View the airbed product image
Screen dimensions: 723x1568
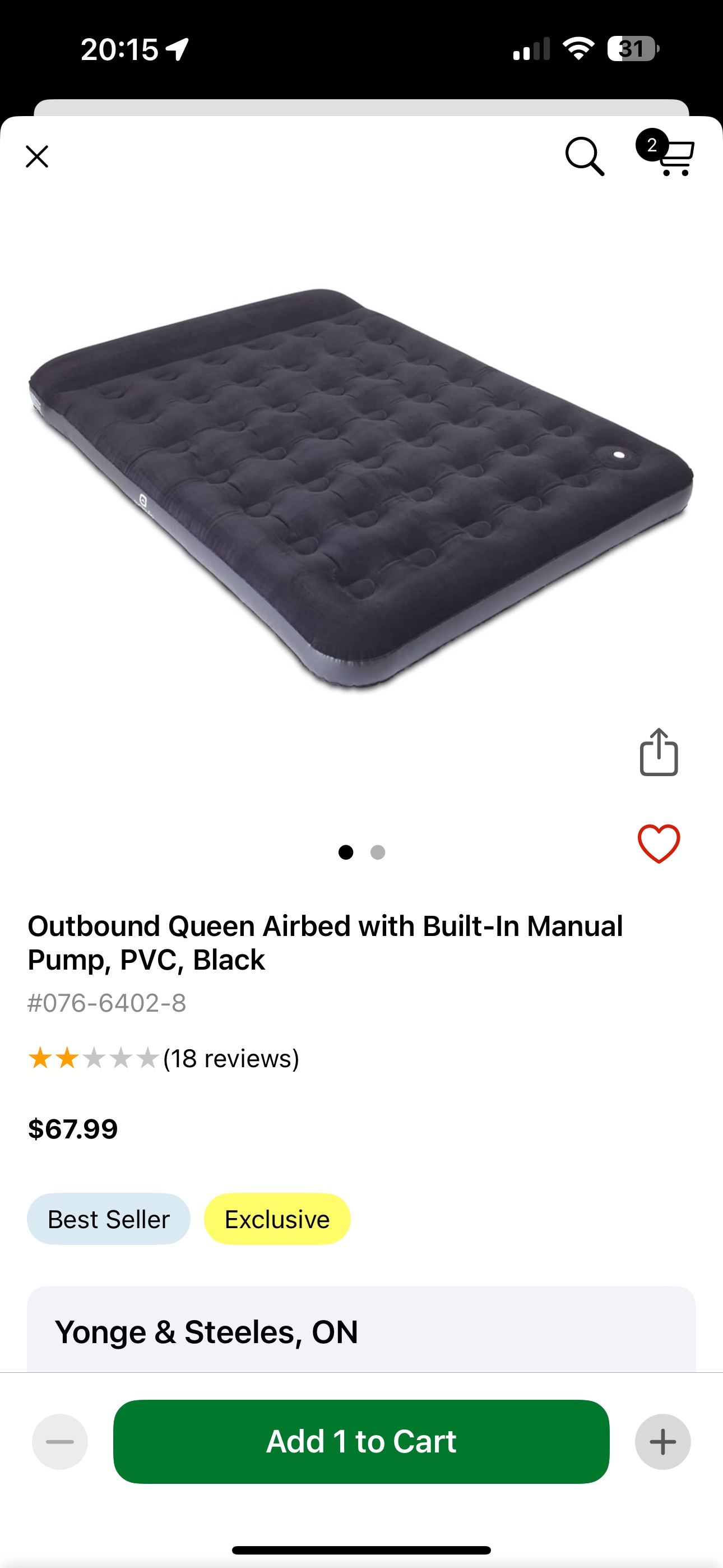tap(360, 487)
